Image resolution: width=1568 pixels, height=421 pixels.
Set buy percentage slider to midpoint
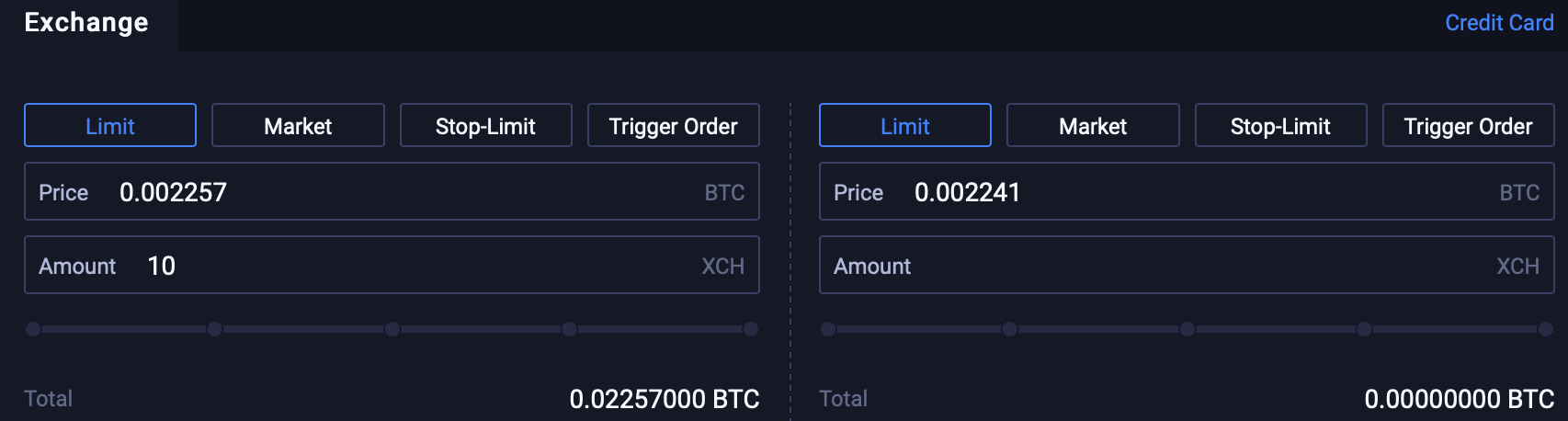pyautogui.click(x=392, y=329)
